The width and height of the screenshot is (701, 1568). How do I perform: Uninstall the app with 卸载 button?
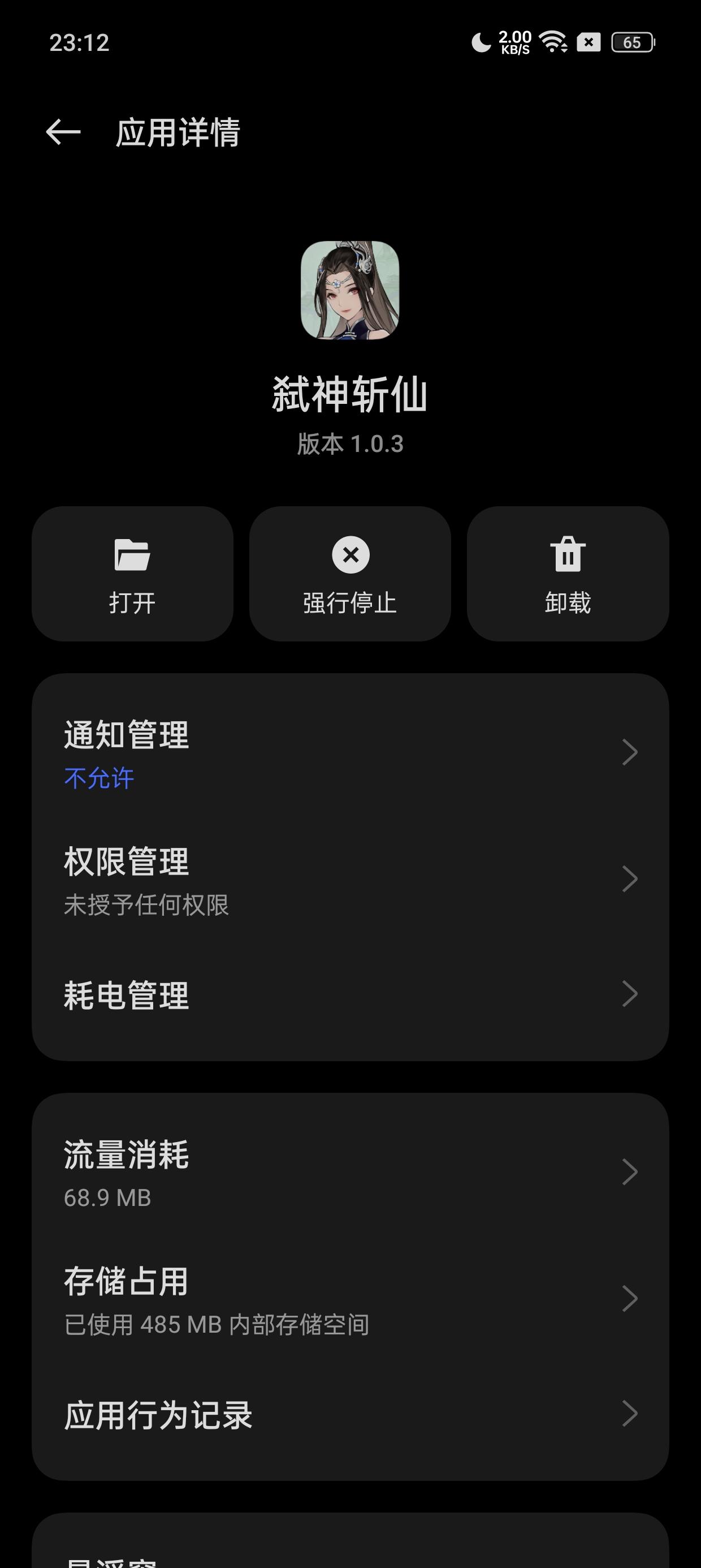(568, 574)
